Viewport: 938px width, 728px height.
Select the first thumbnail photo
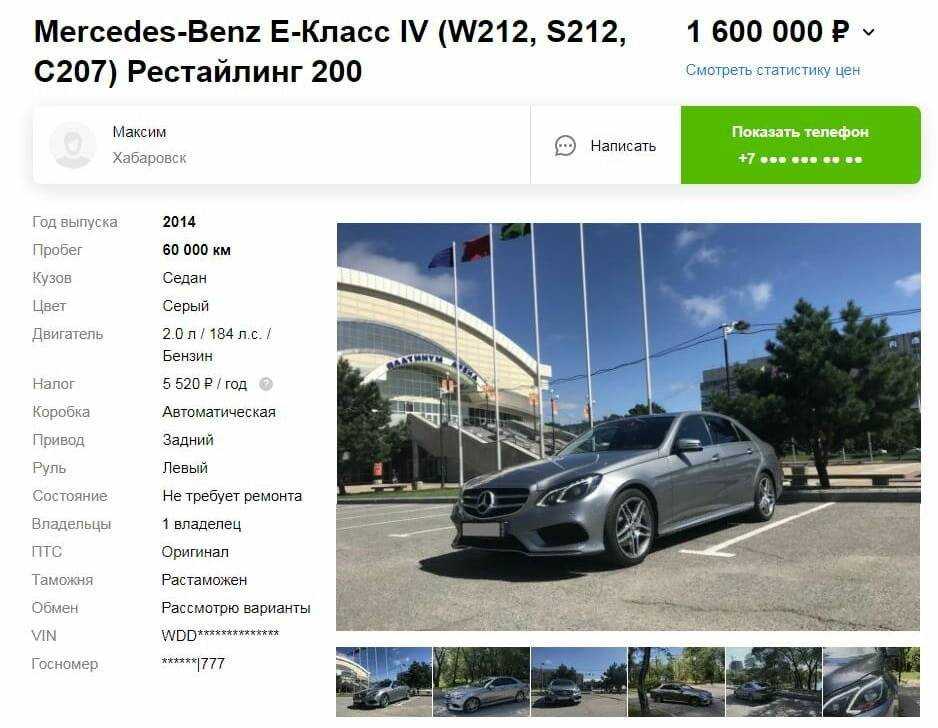[x=383, y=682]
